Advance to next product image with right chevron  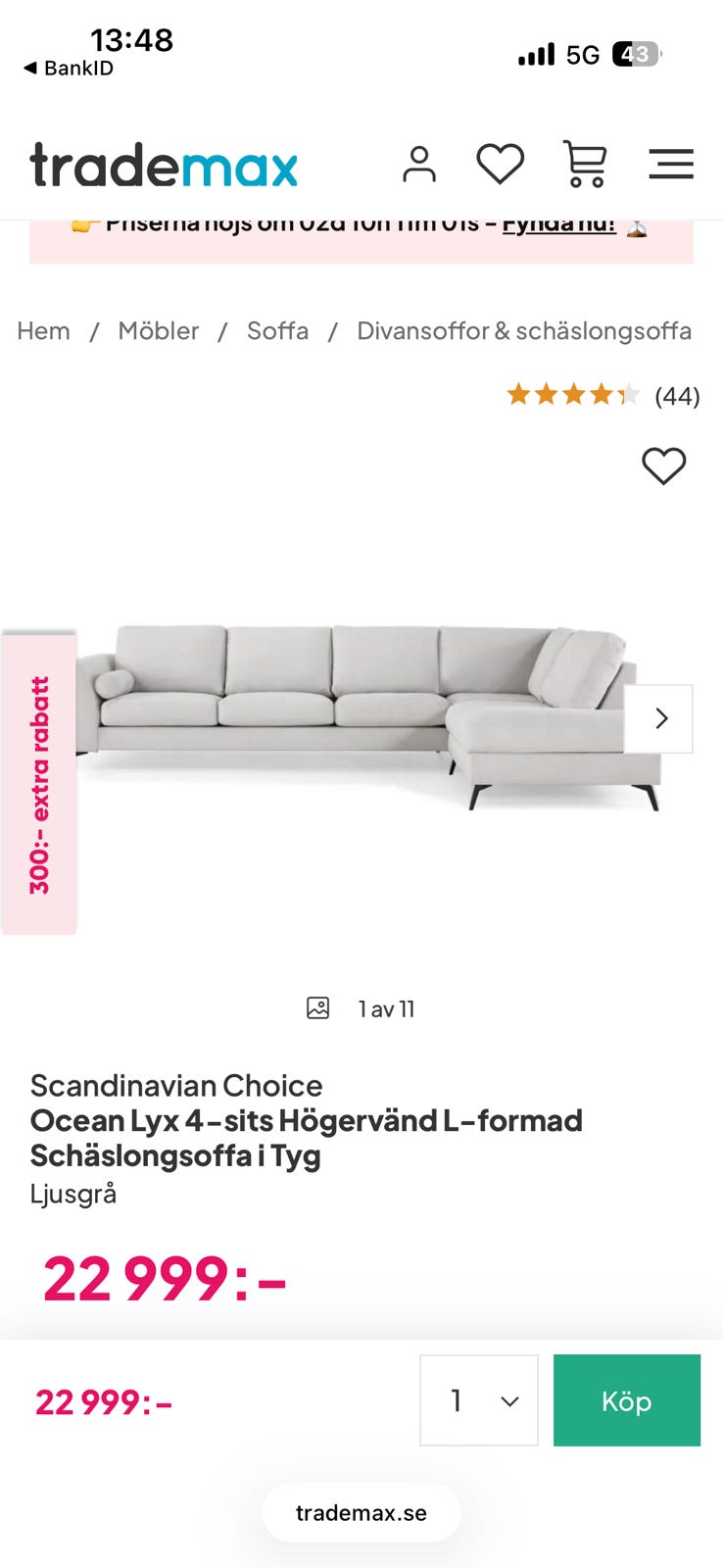click(x=660, y=718)
